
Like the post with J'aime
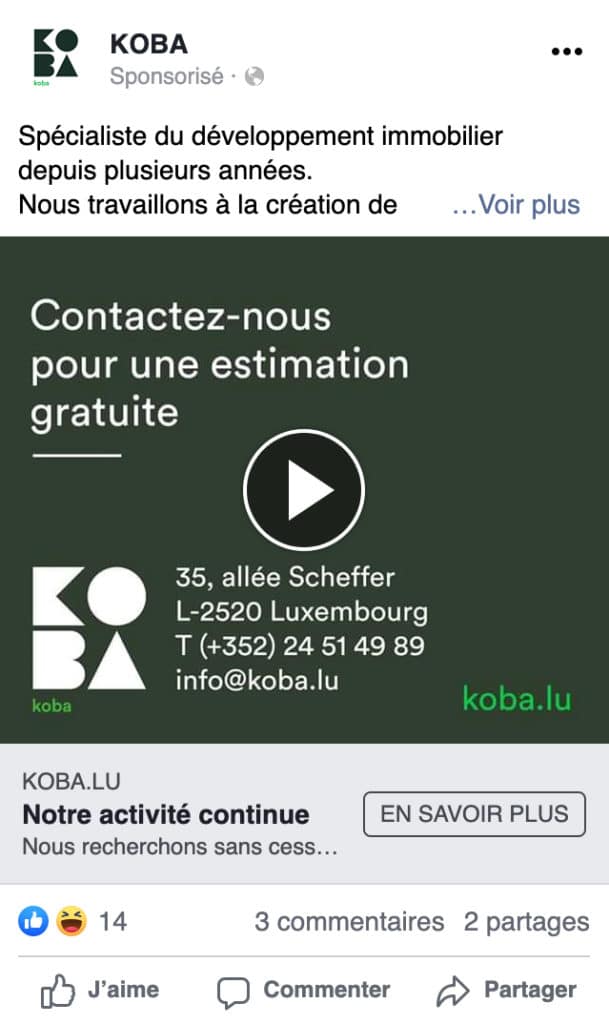(100, 990)
